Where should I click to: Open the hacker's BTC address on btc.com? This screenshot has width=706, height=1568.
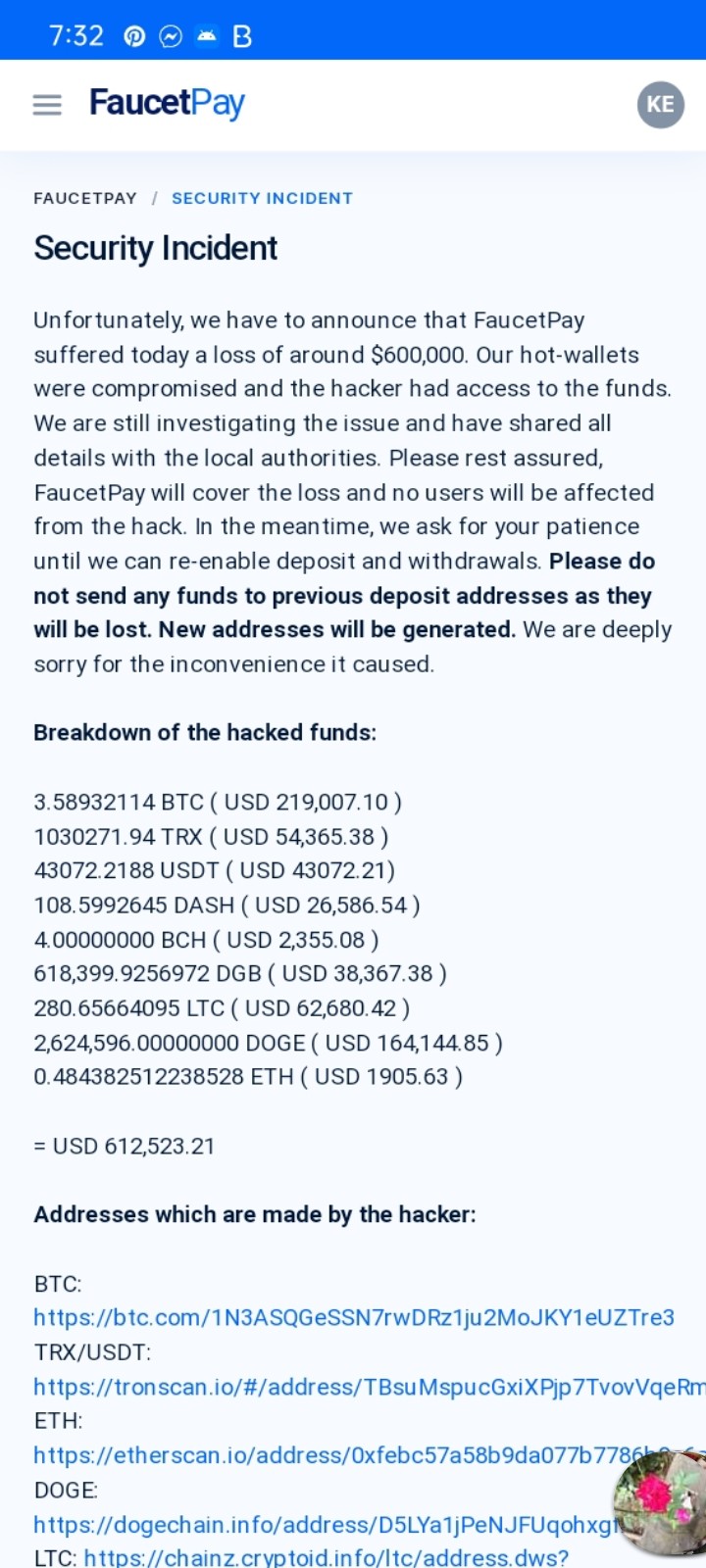point(354,1318)
